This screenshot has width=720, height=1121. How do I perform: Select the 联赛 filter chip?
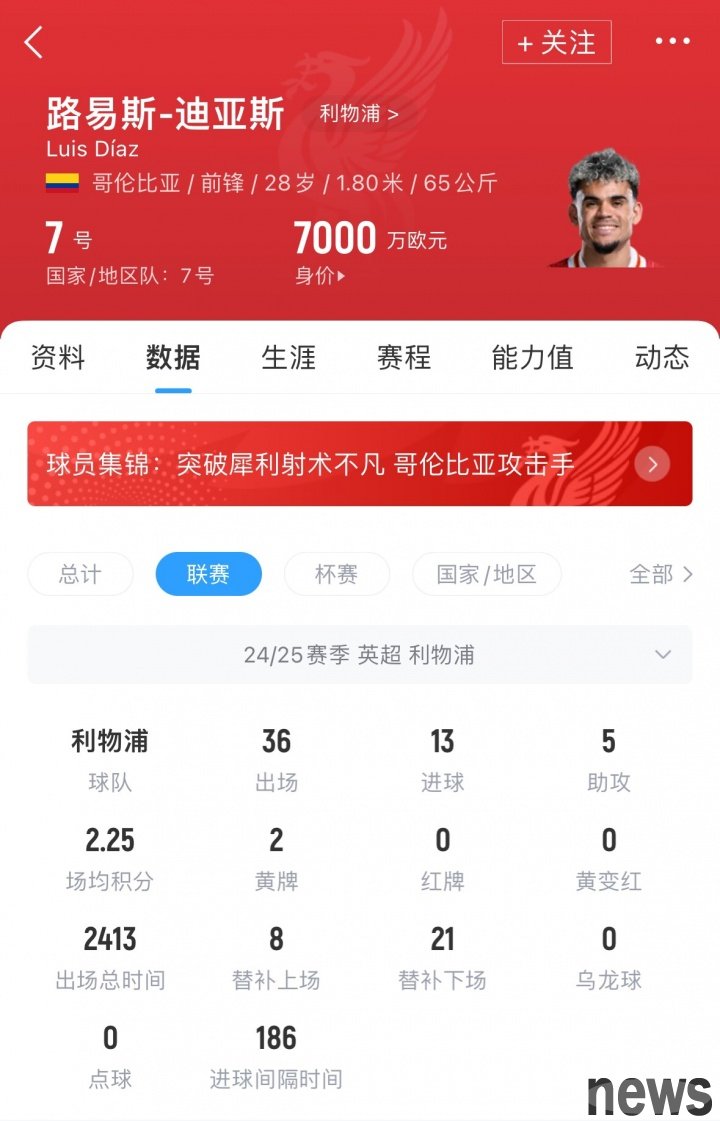pos(208,574)
